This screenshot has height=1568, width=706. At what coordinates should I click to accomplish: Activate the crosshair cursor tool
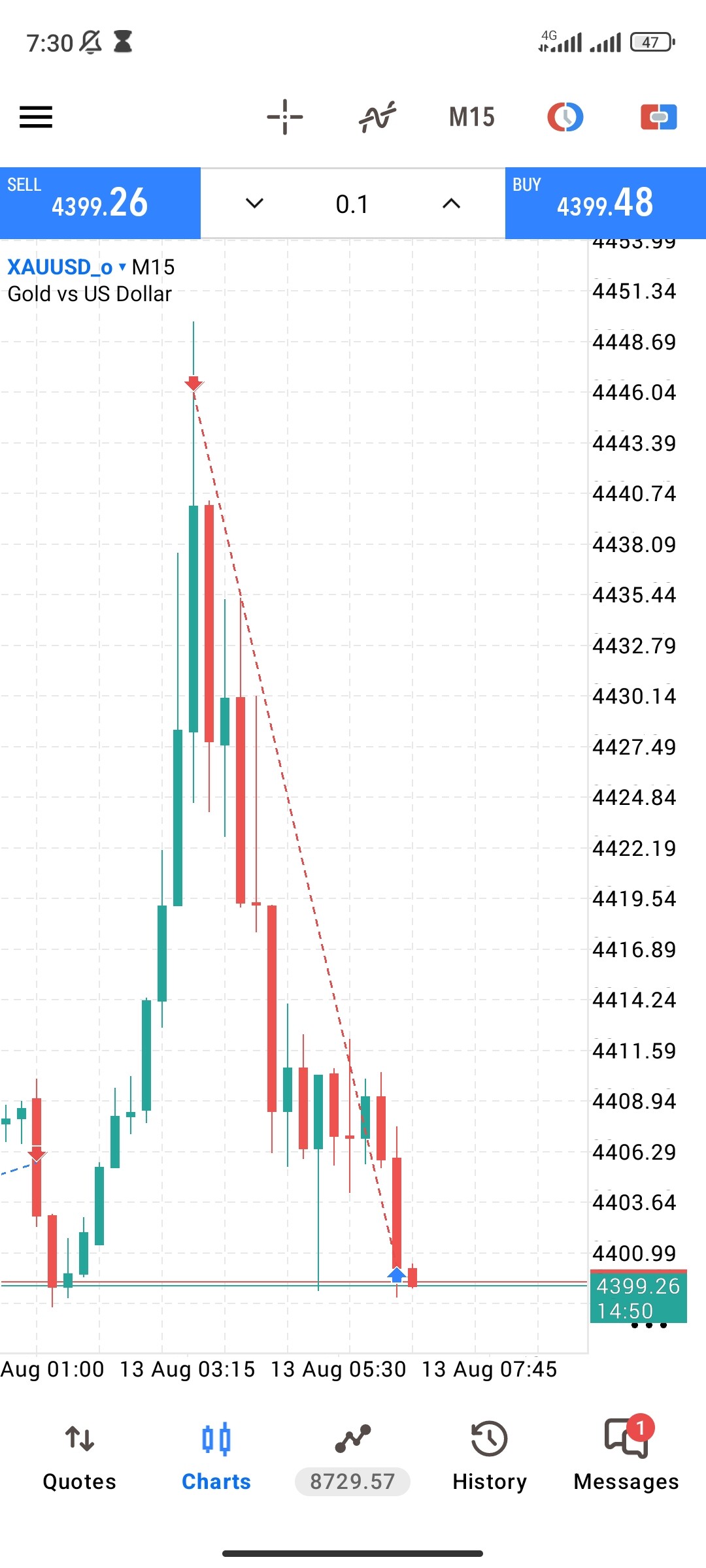point(285,118)
